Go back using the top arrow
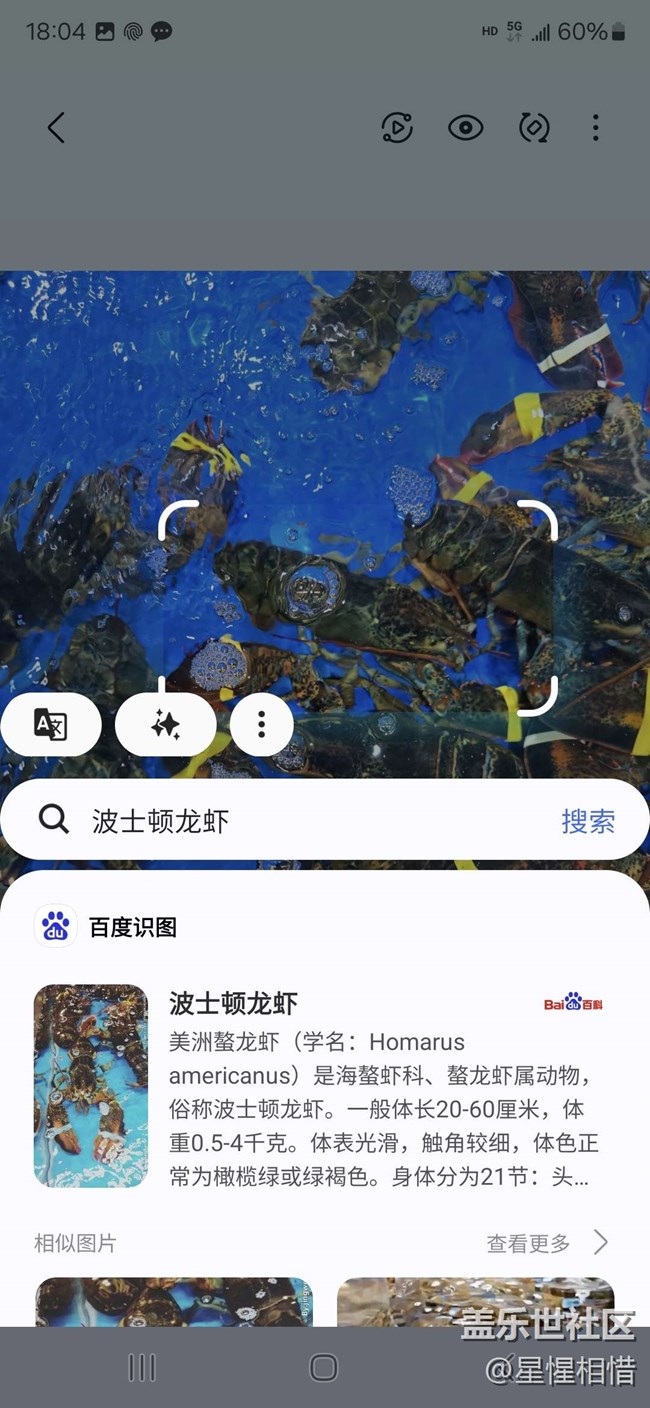 [56, 128]
